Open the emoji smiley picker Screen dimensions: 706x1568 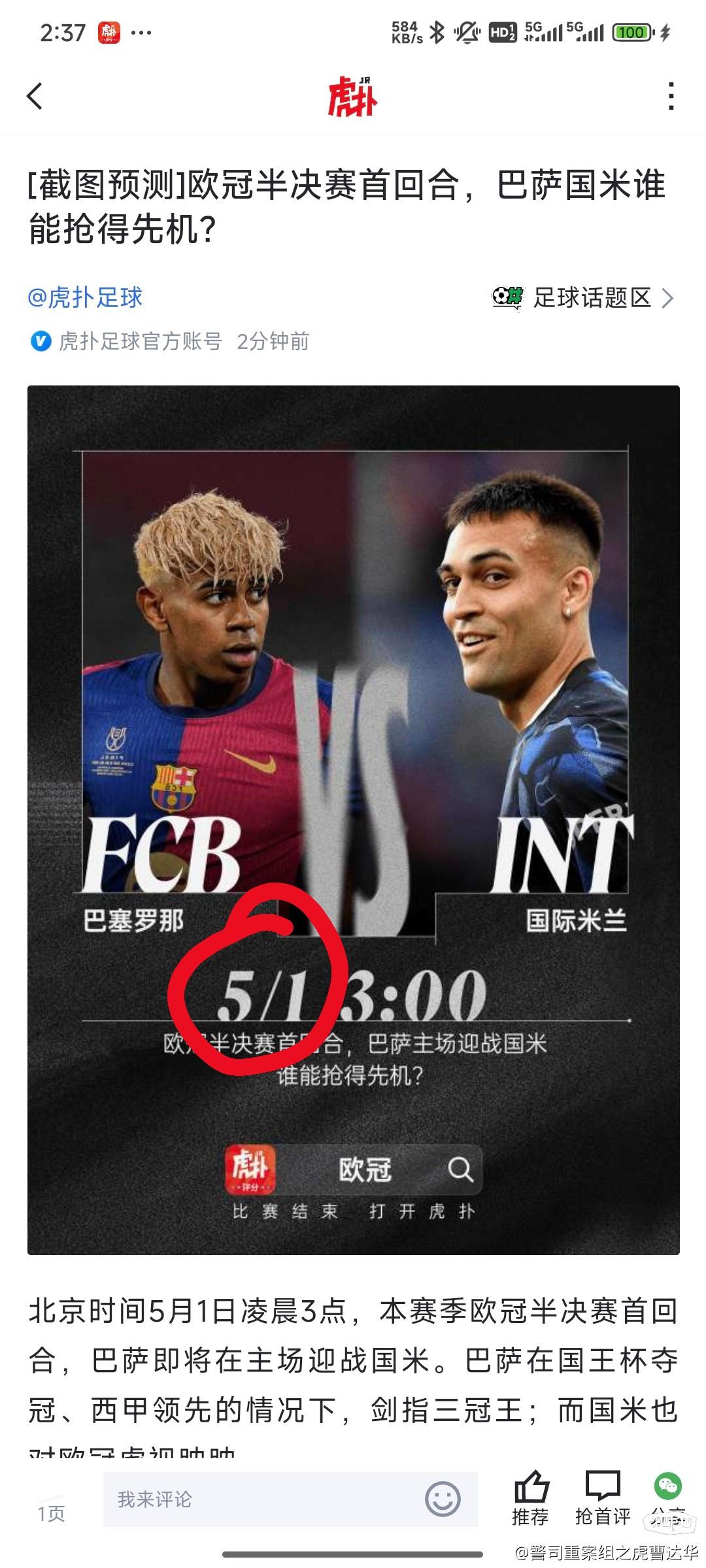(x=443, y=1499)
